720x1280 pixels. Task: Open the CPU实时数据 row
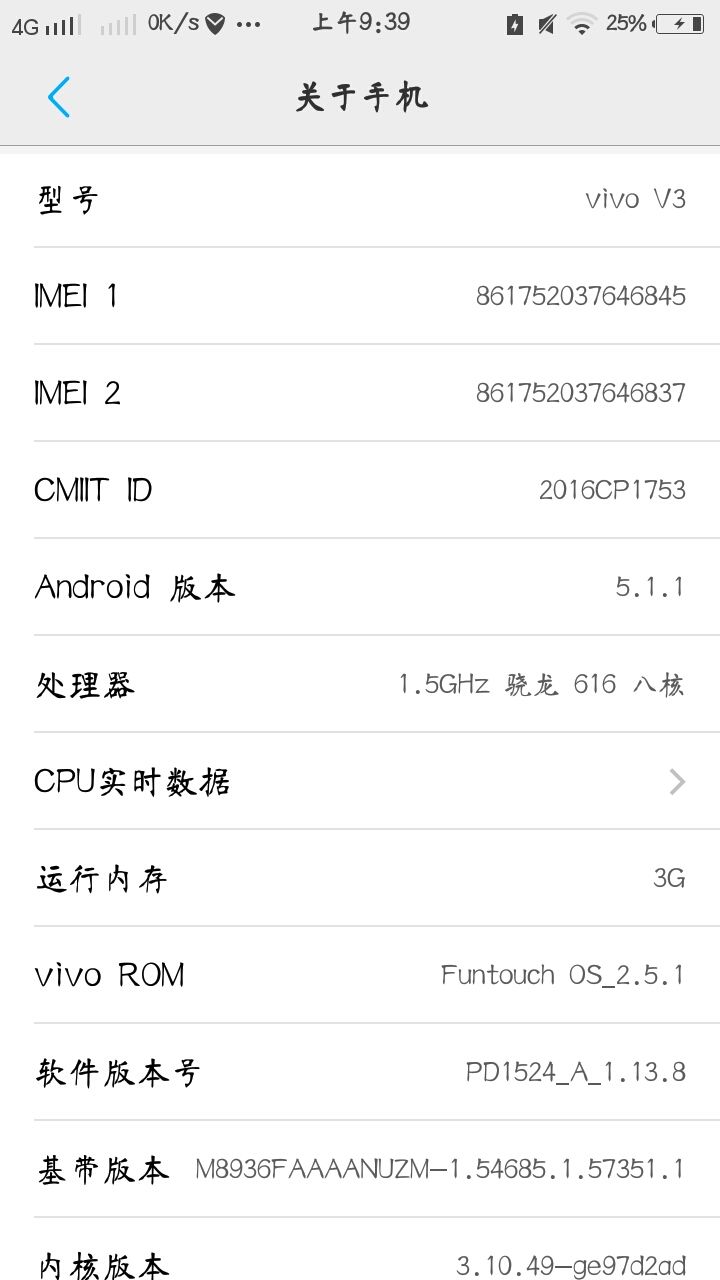point(360,781)
